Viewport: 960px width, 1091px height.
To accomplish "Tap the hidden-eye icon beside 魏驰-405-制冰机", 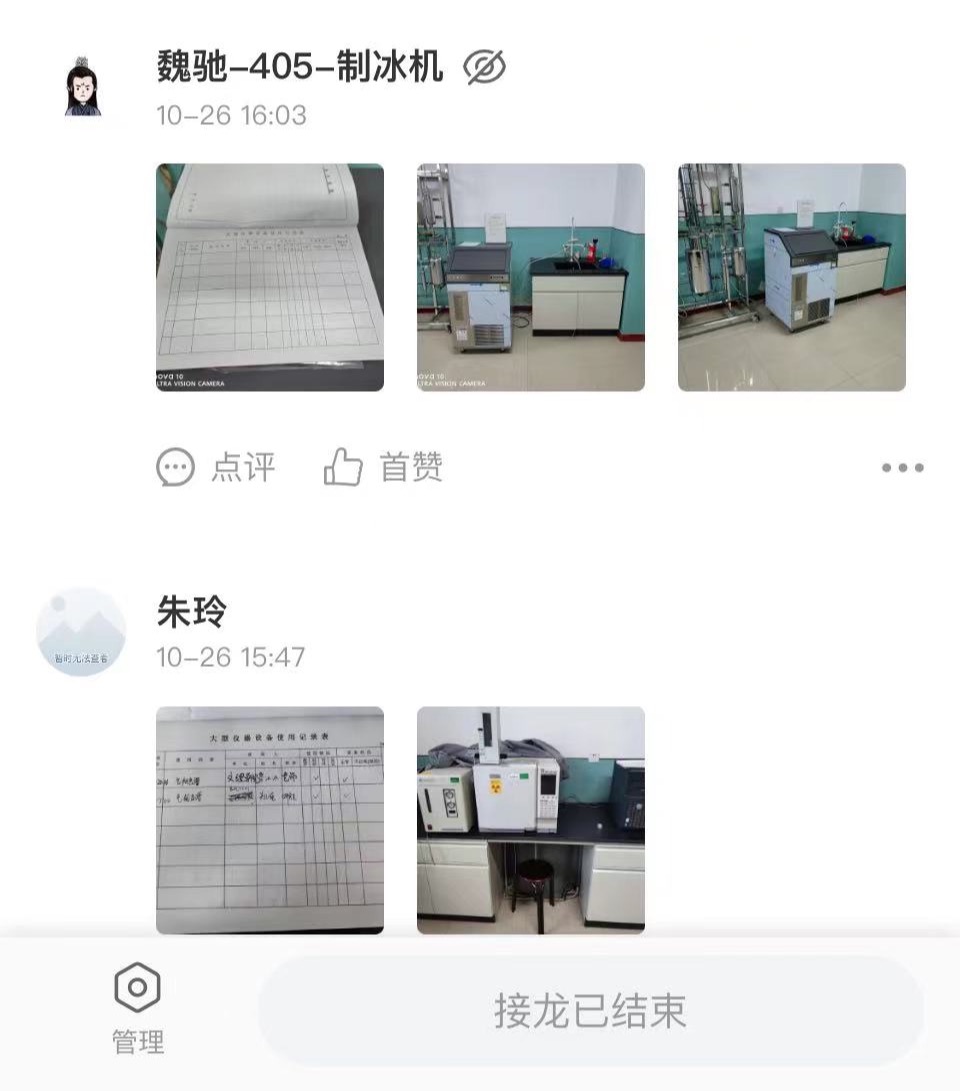I will pyautogui.click(x=485, y=67).
